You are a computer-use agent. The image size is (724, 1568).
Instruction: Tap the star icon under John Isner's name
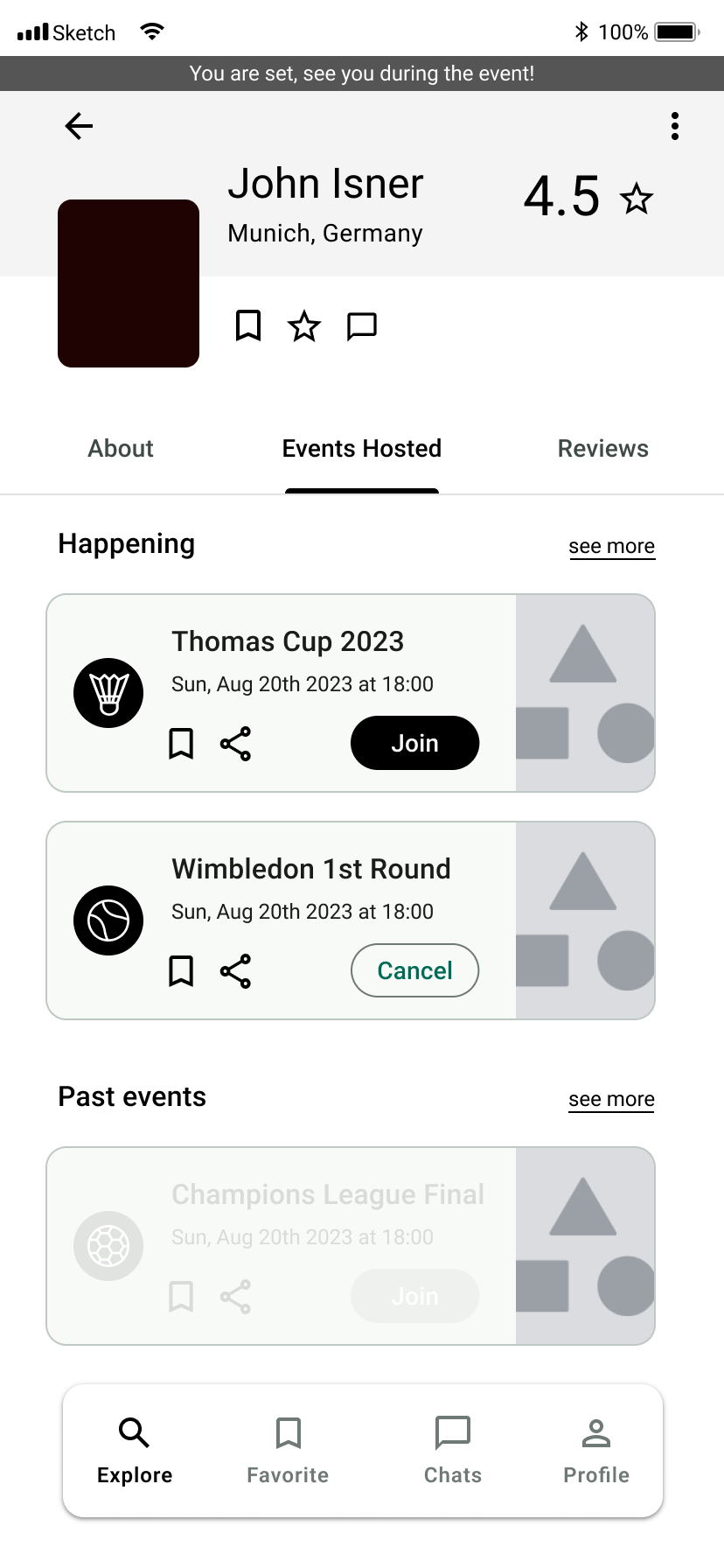304,326
